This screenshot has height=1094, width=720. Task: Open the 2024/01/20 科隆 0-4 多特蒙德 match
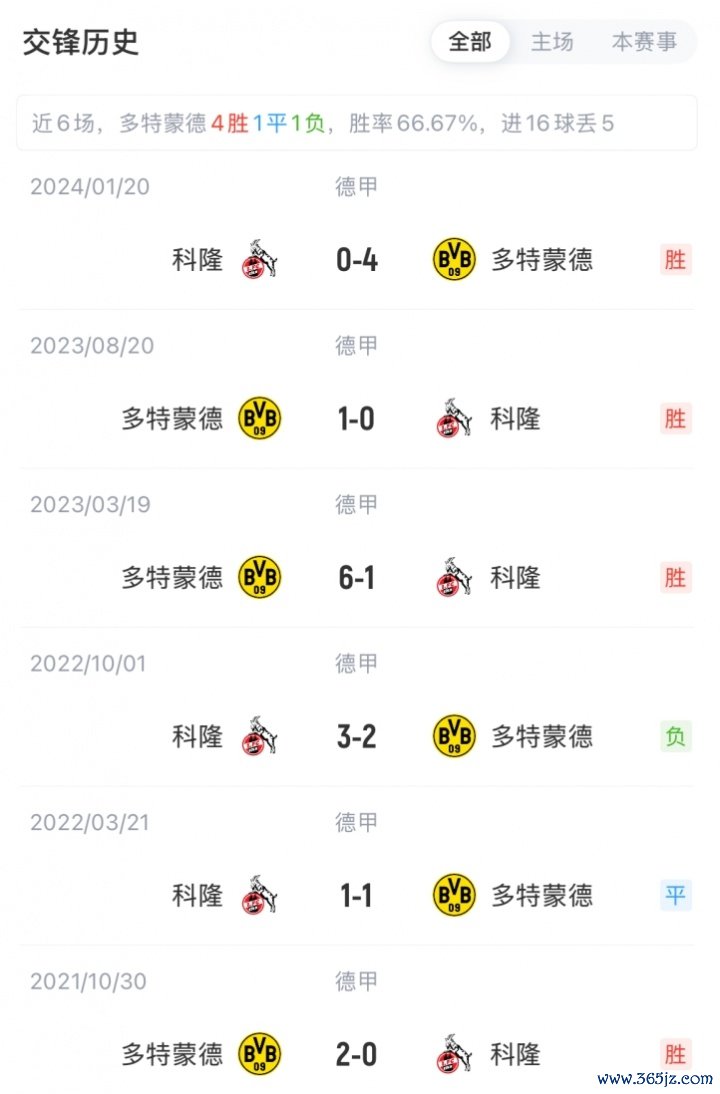click(356, 260)
